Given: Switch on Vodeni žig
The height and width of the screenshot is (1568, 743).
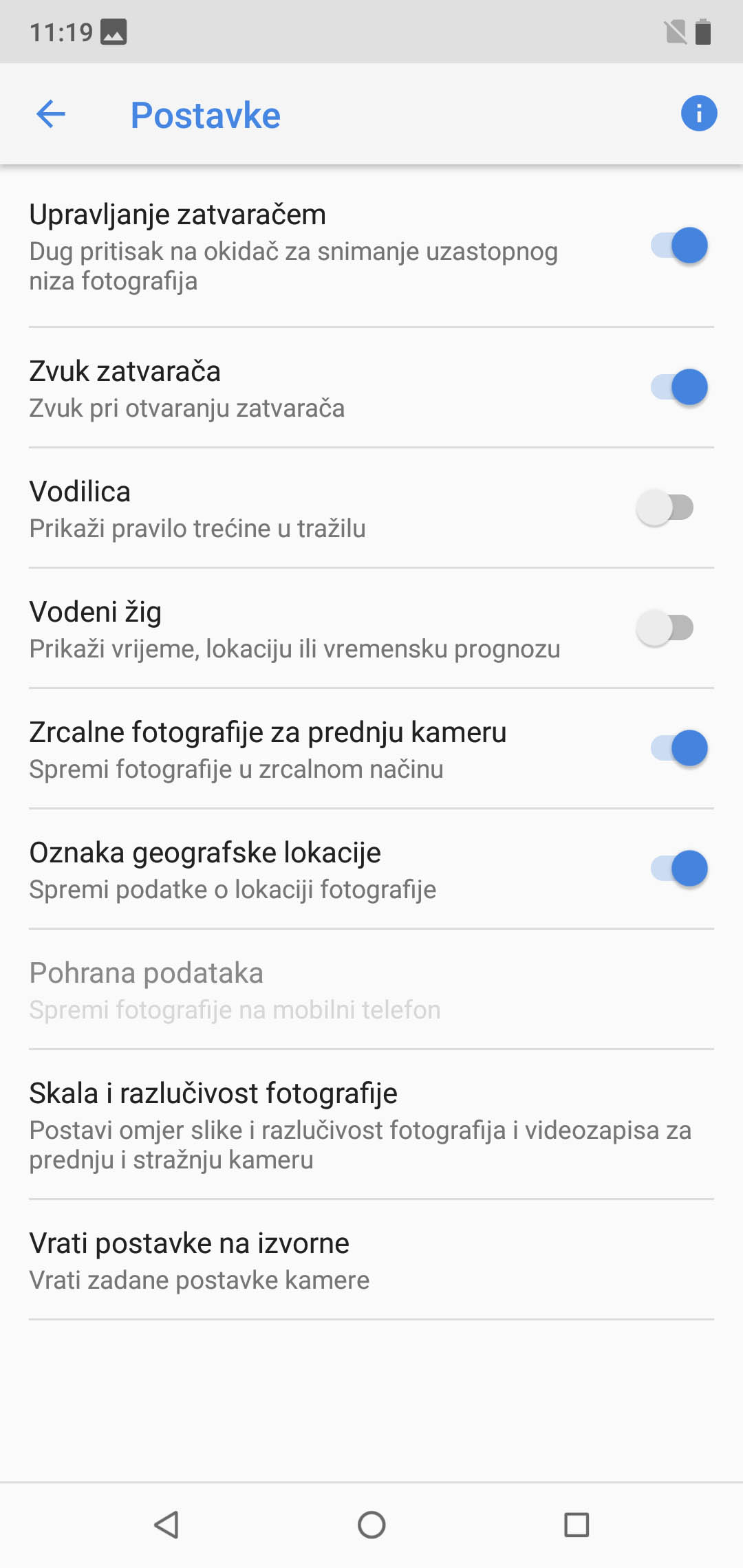Looking at the screenshot, I should (665, 628).
